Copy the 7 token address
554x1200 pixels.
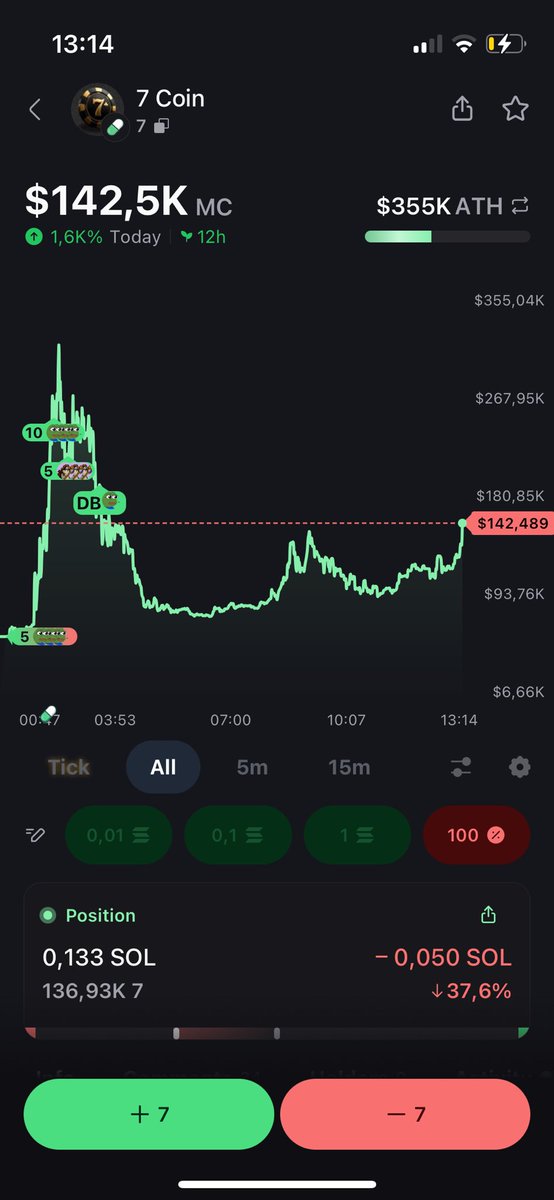coord(161,126)
